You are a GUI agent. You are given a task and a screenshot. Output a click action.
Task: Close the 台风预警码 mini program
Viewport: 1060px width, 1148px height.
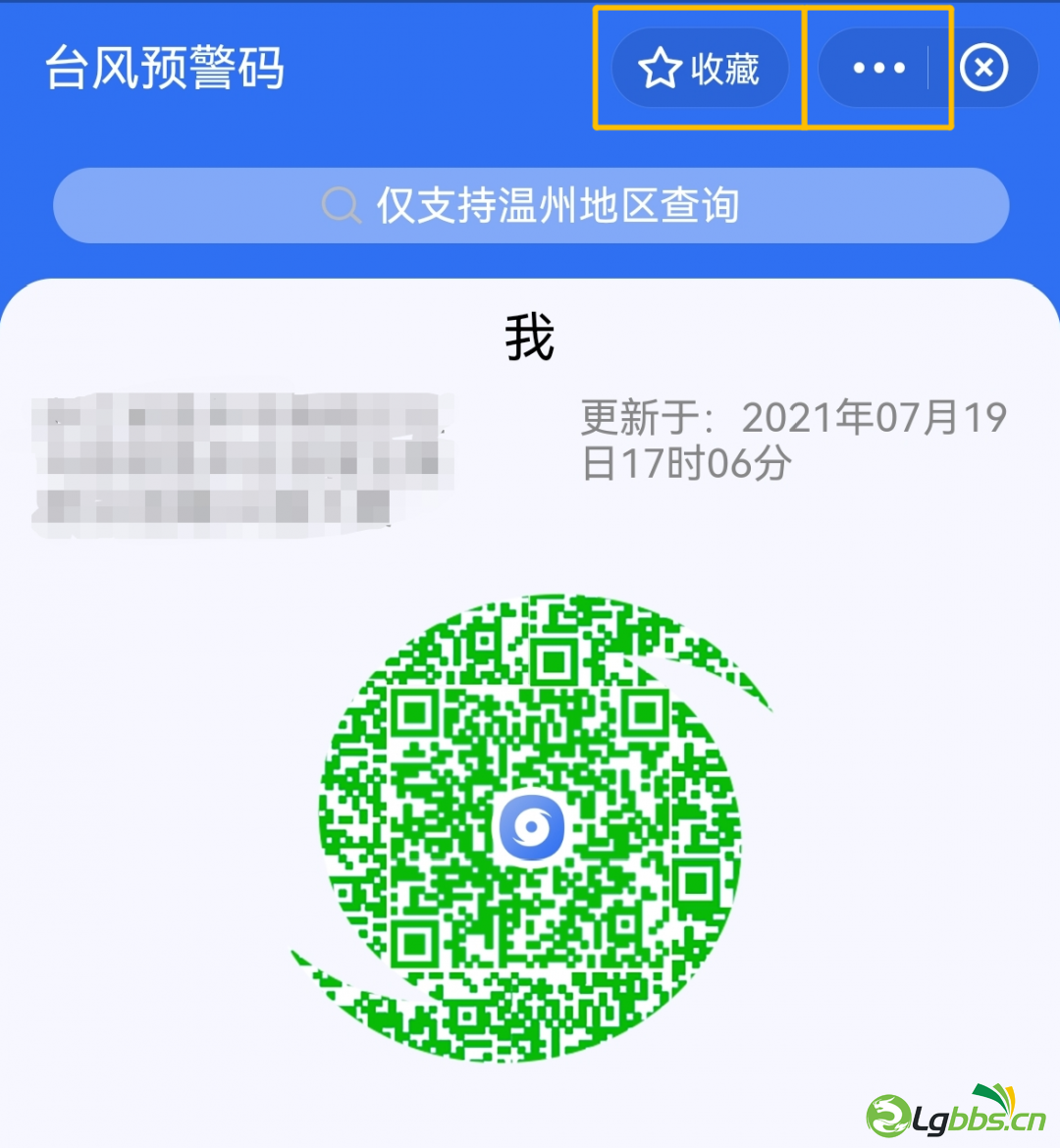(x=983, y=68)
